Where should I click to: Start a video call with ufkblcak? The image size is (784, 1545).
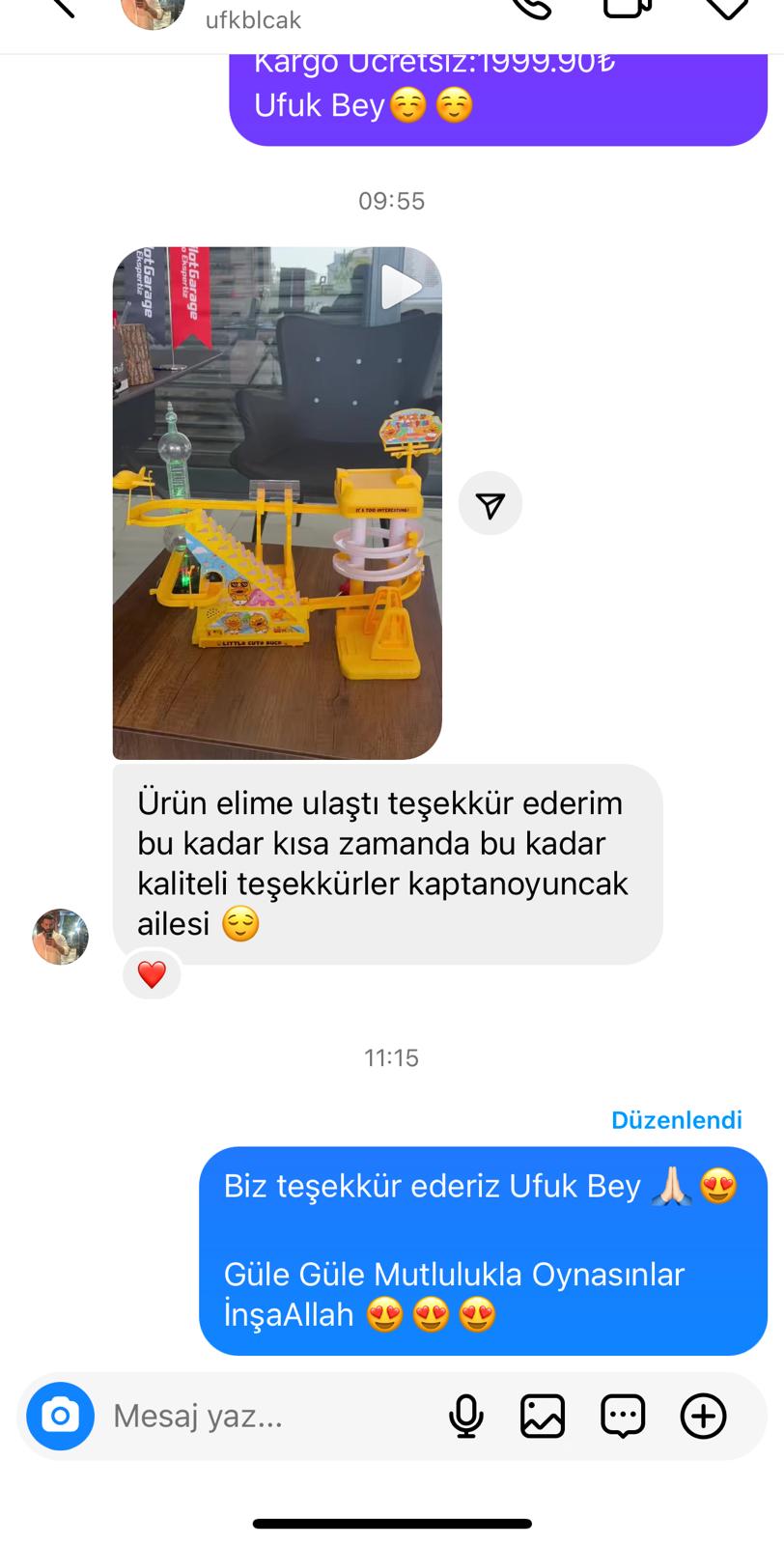[x=628, y=8]
